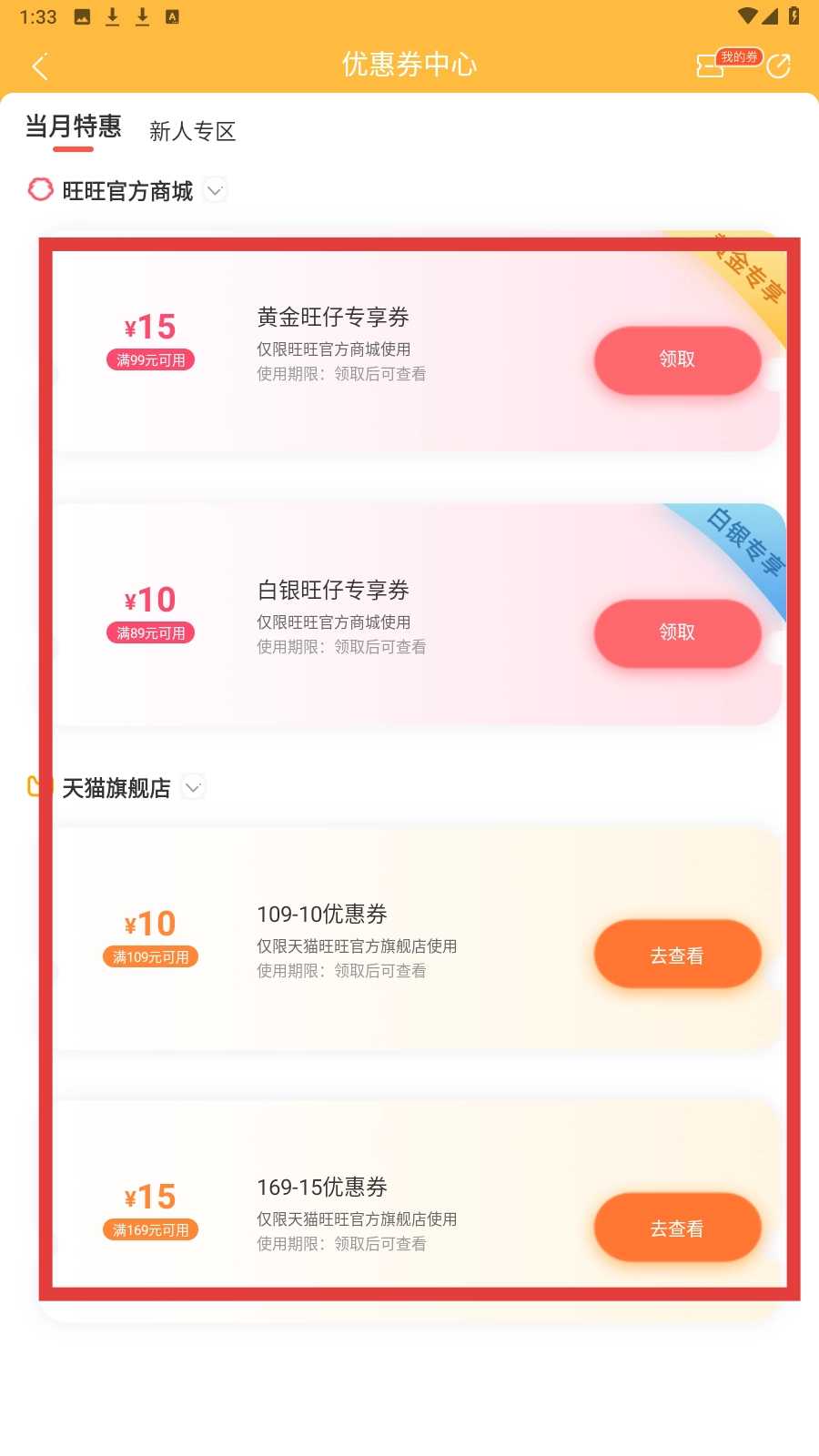
Task: Tap the ¥10 price on 白银旺仔专享券
Action: (x=150, y=601)
